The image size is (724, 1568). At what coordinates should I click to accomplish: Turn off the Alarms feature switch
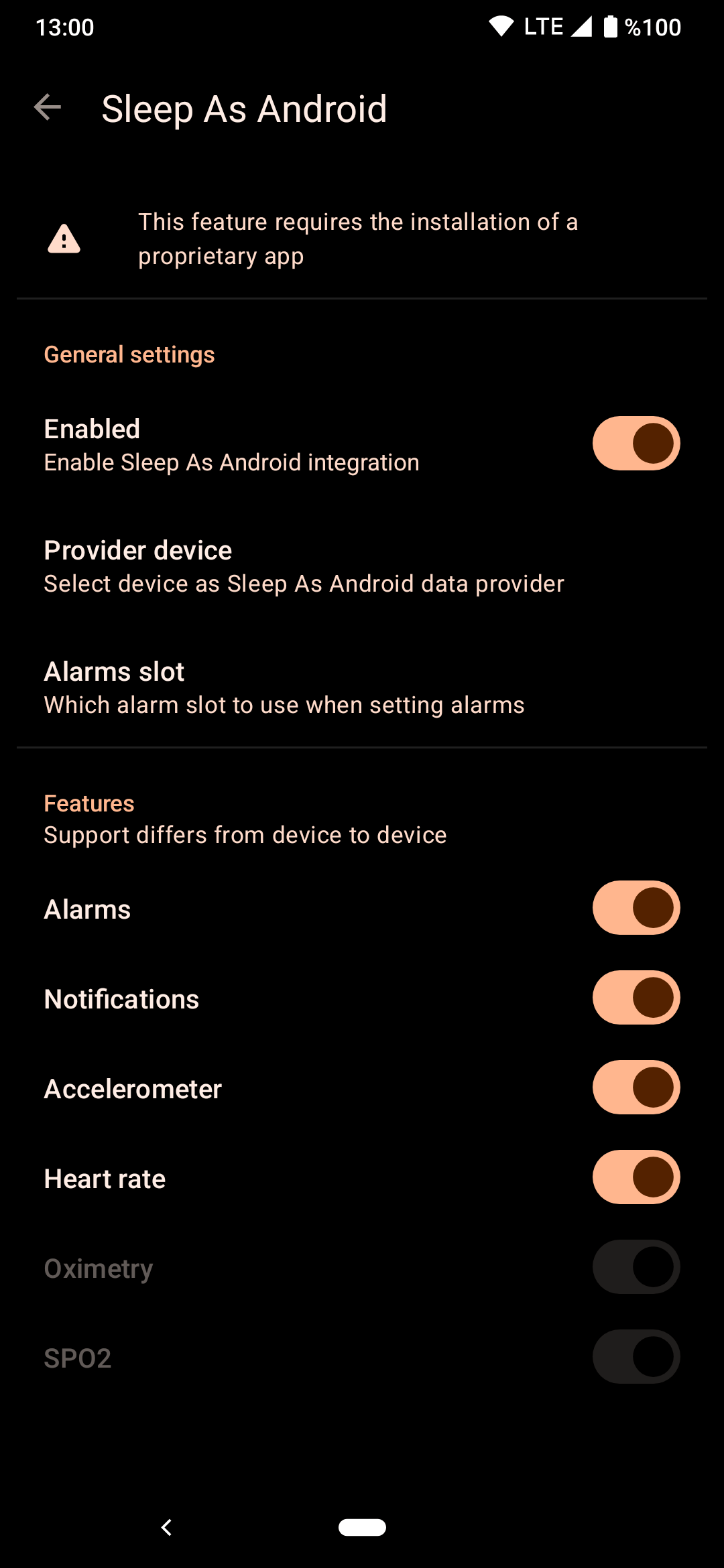point(636,908)
